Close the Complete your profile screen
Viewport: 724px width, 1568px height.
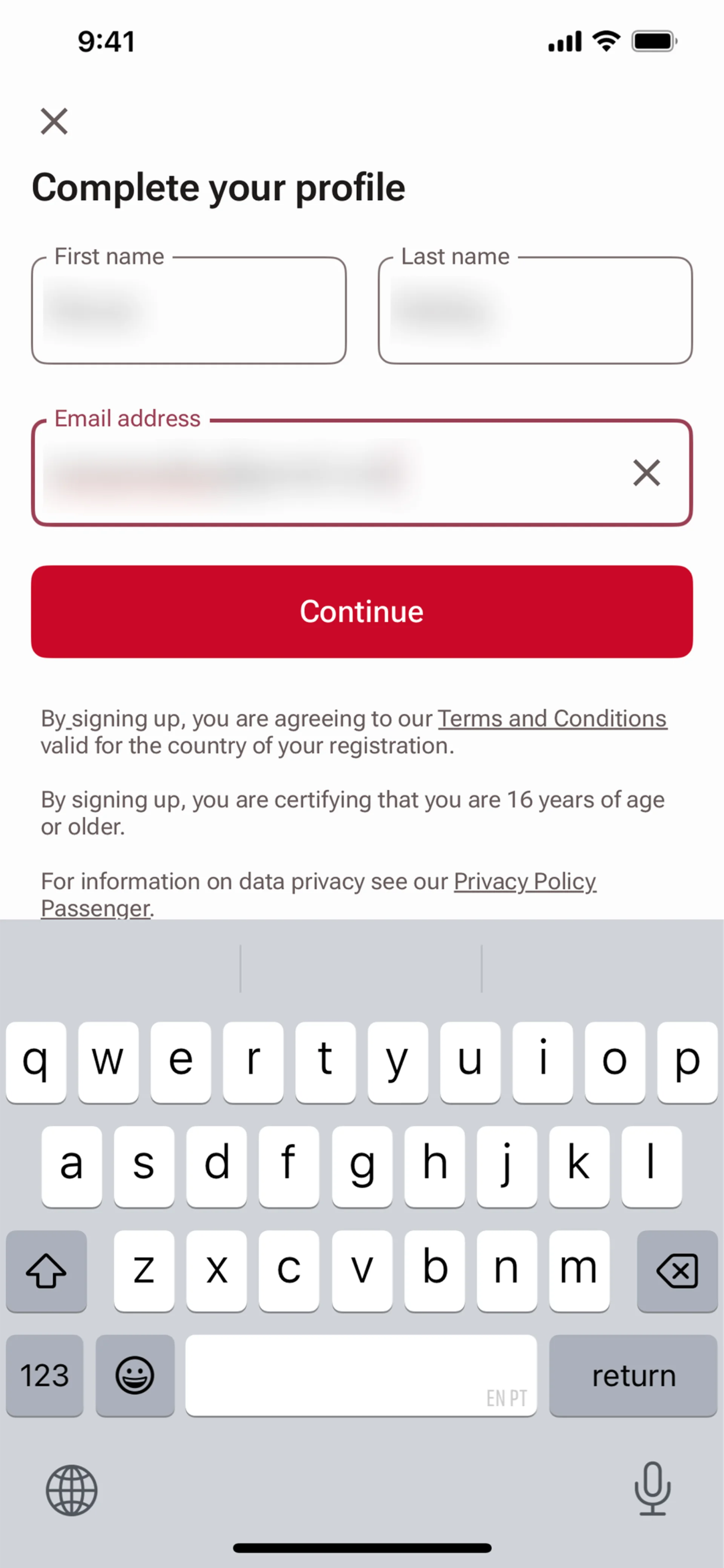click(x=54, y=121)
